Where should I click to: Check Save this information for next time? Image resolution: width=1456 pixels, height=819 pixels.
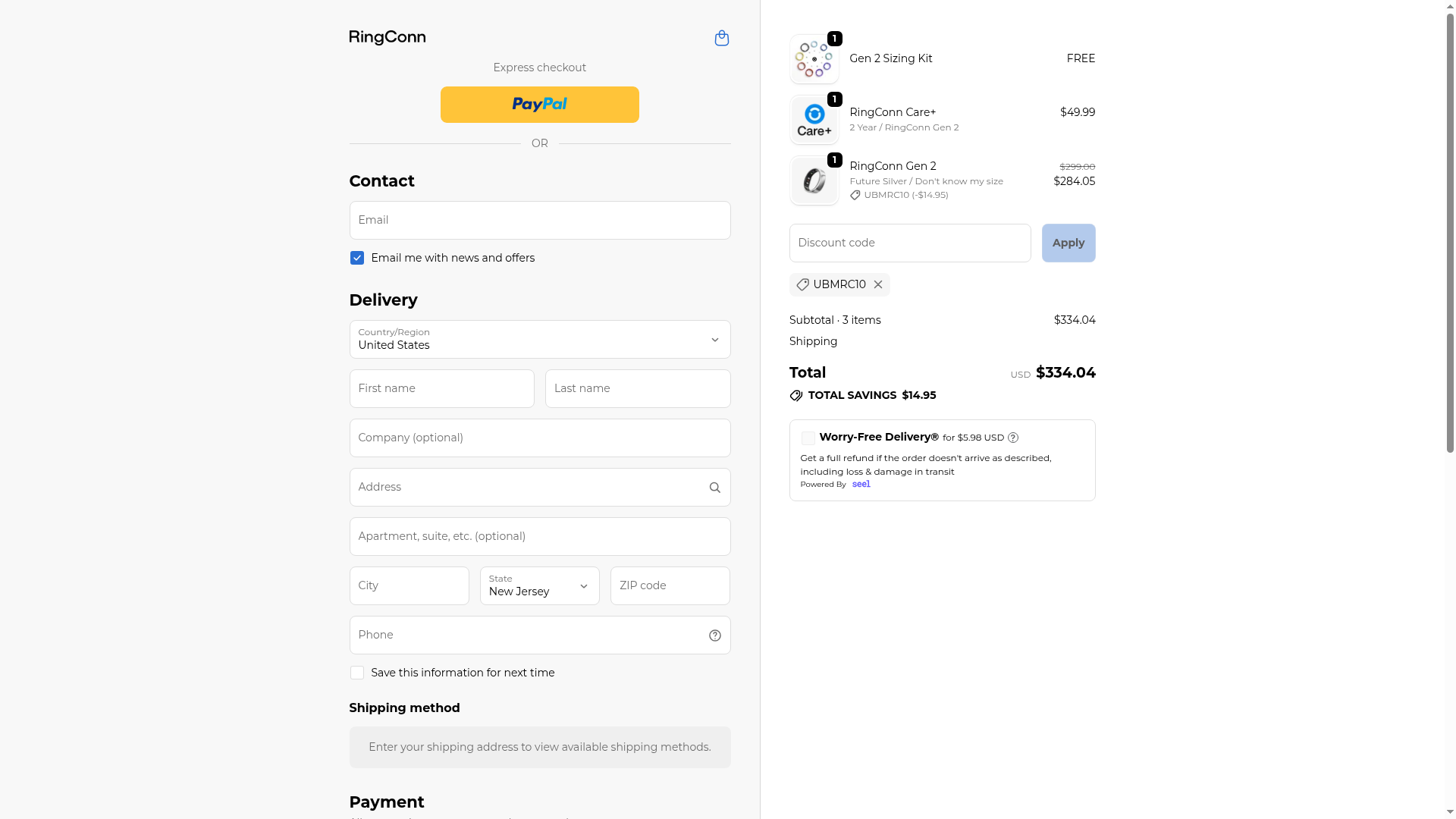[x=357, y=673]
